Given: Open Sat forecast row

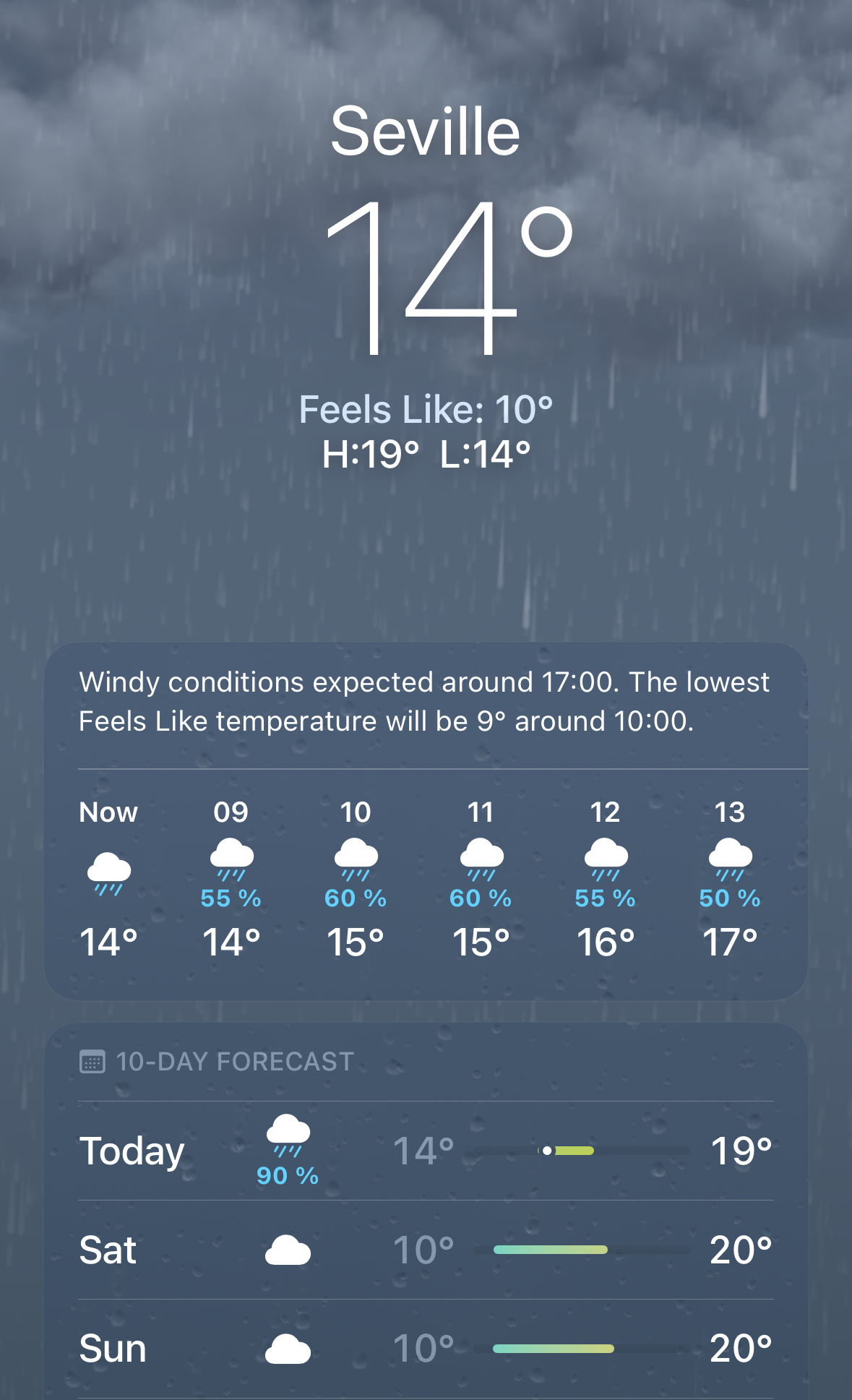Looking at the screenshot, I should point(425,1250).
